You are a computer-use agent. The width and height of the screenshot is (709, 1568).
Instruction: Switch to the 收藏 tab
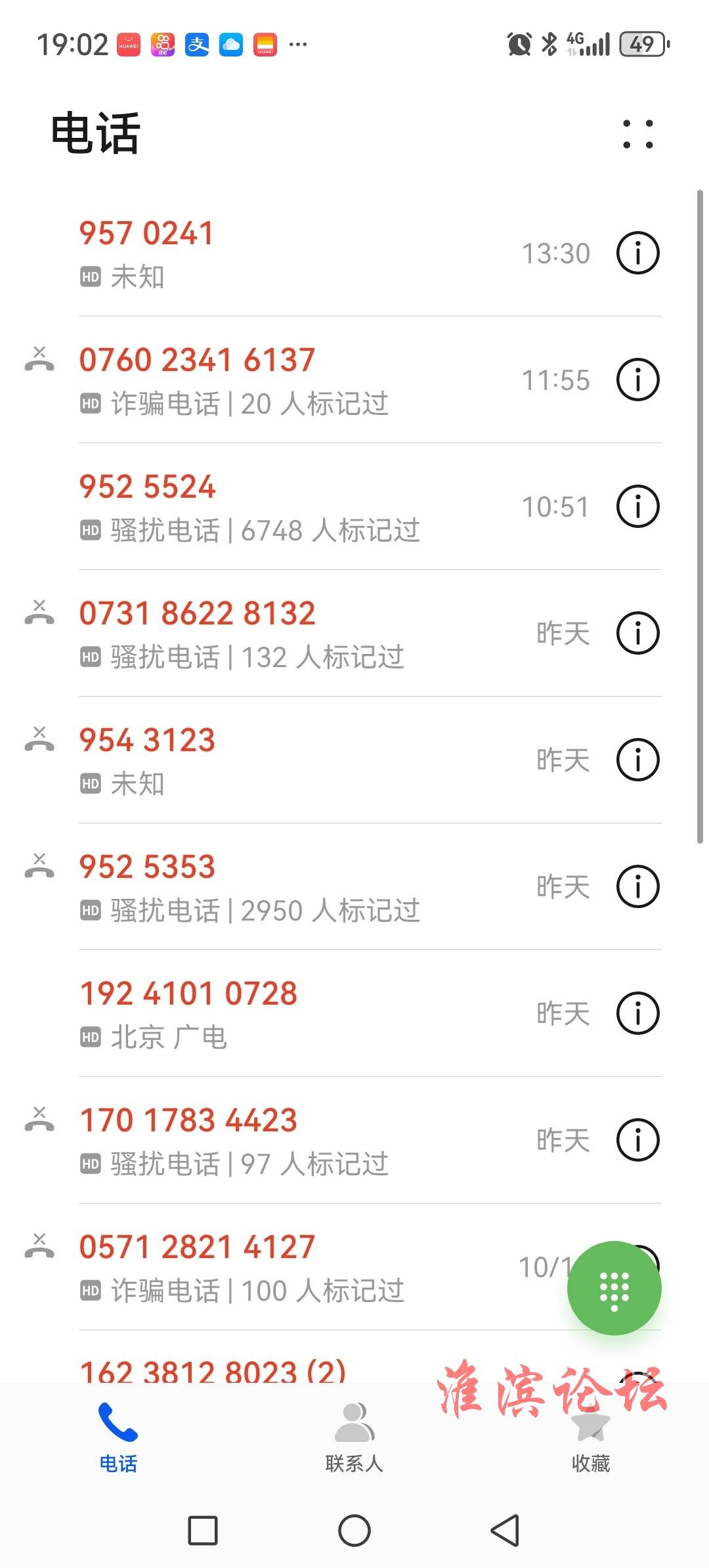[x=591, y=1438]
